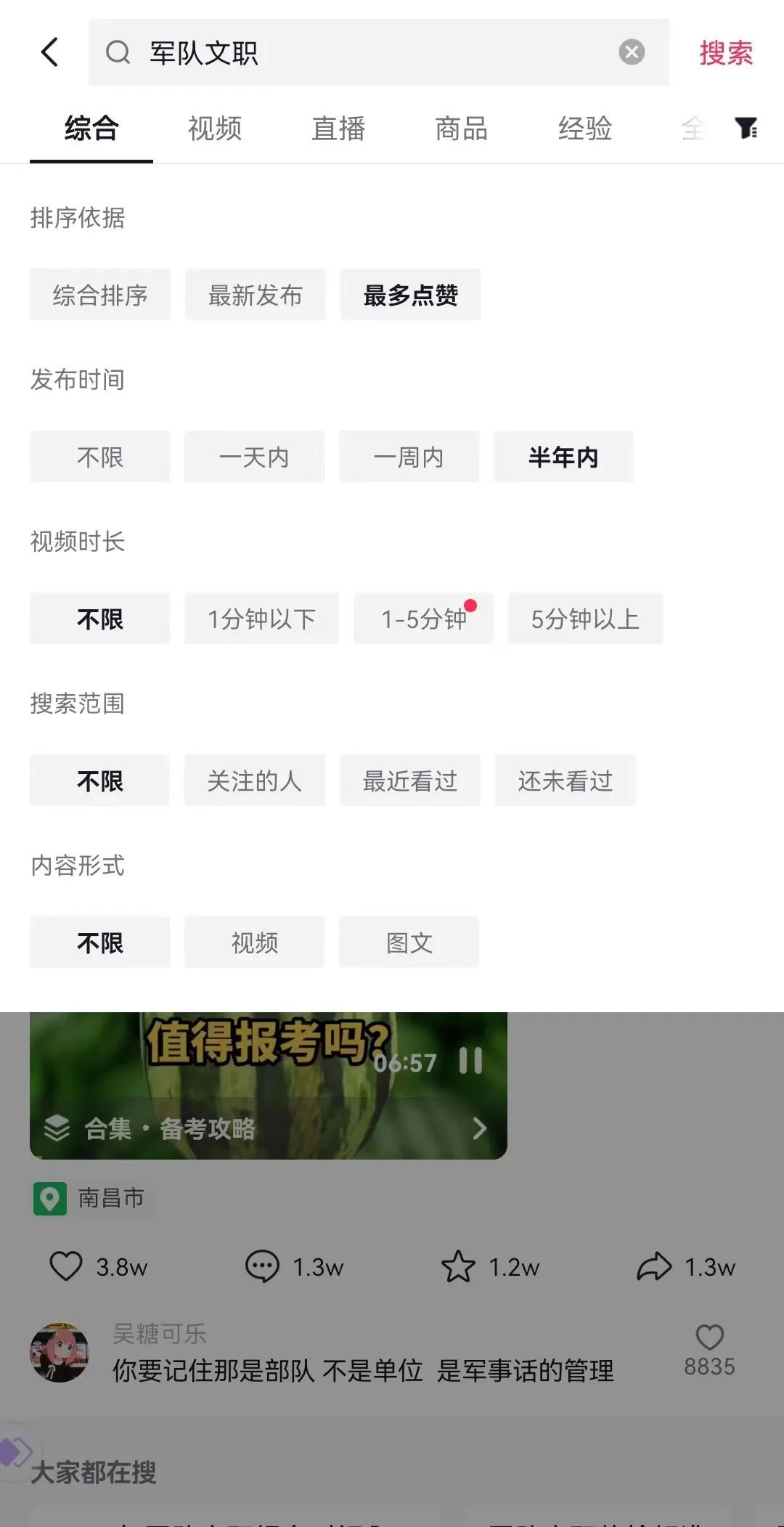Open the 商品 tab

pyautogui.click(x=462, y=129)
